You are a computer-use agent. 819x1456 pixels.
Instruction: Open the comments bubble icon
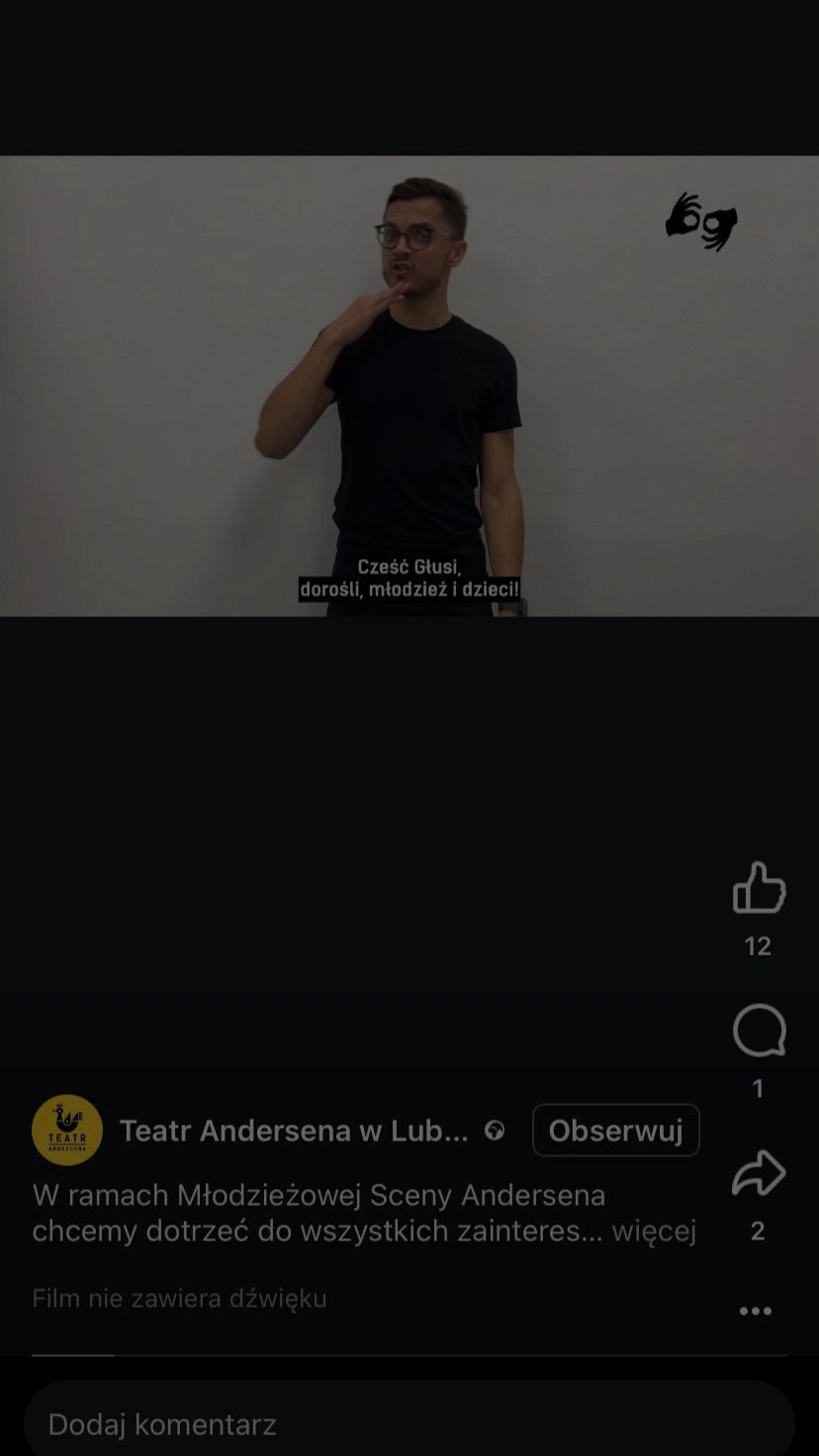(x=759, y=1032)
